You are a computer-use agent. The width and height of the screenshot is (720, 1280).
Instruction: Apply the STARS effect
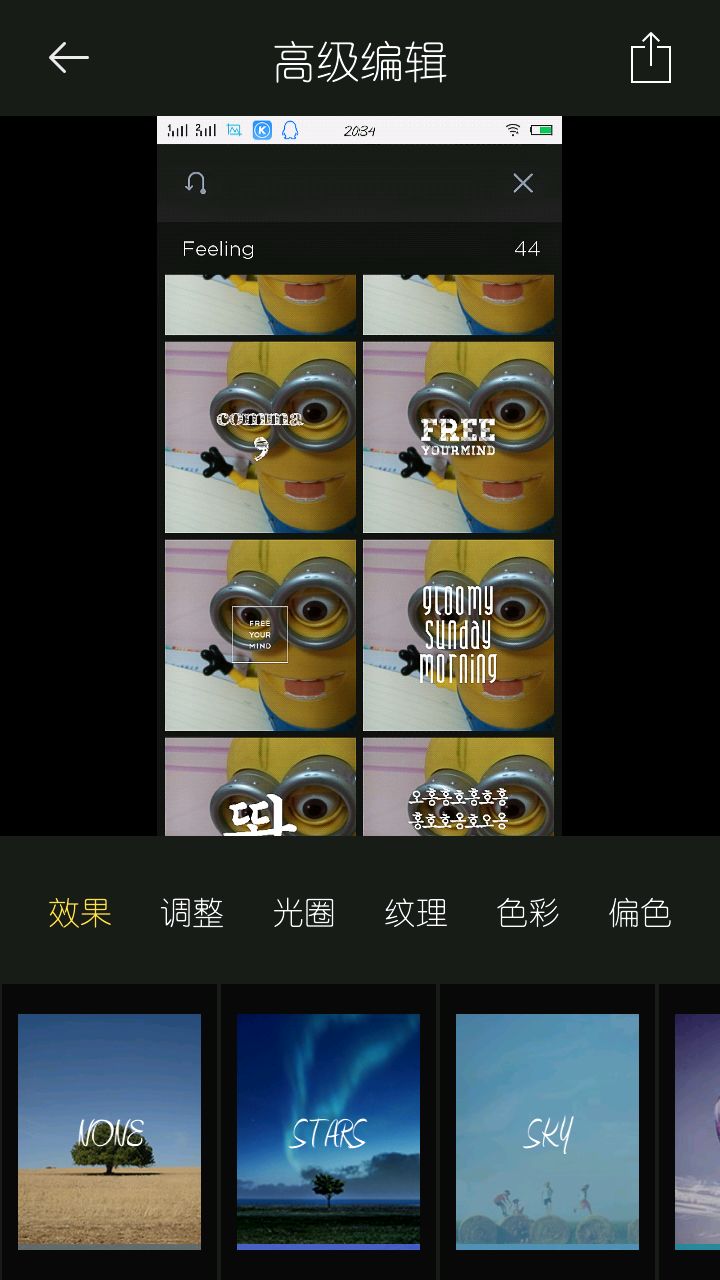(x=328, y=1131)
